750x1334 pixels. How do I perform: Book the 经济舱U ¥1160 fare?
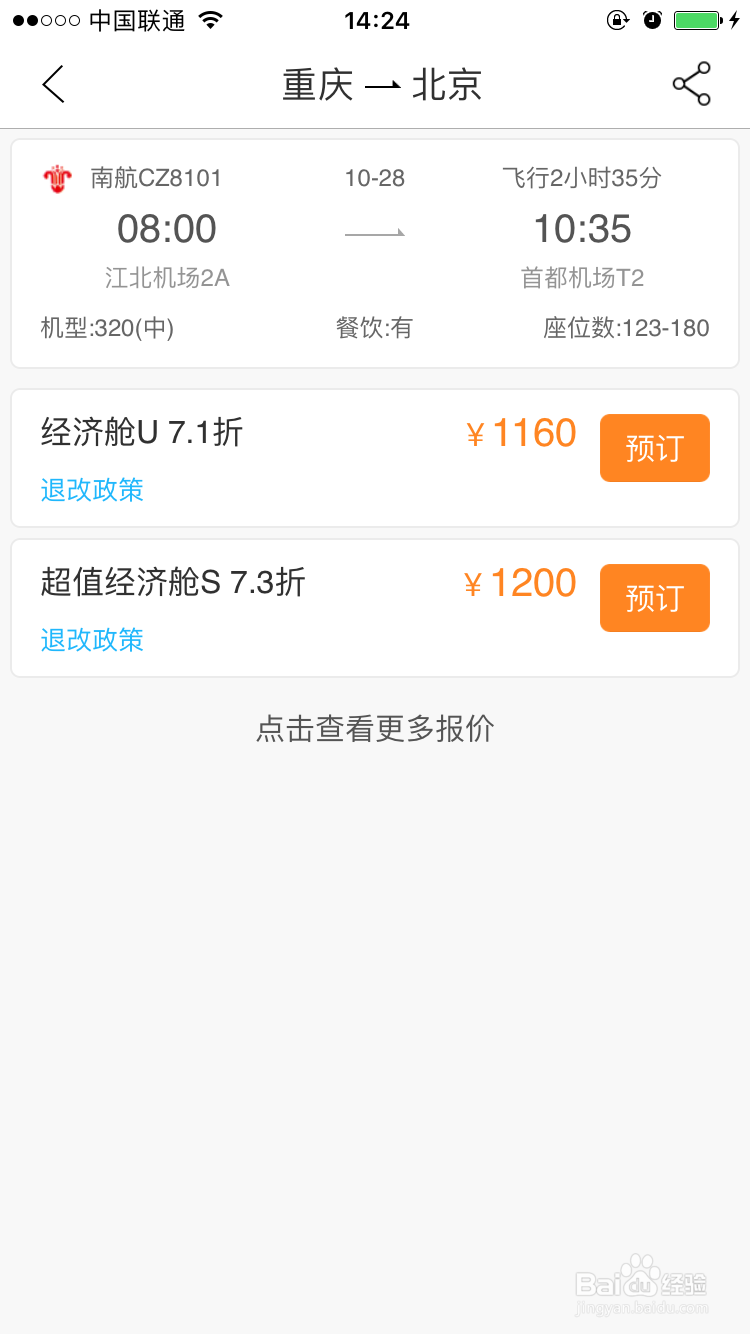[654, 448]
